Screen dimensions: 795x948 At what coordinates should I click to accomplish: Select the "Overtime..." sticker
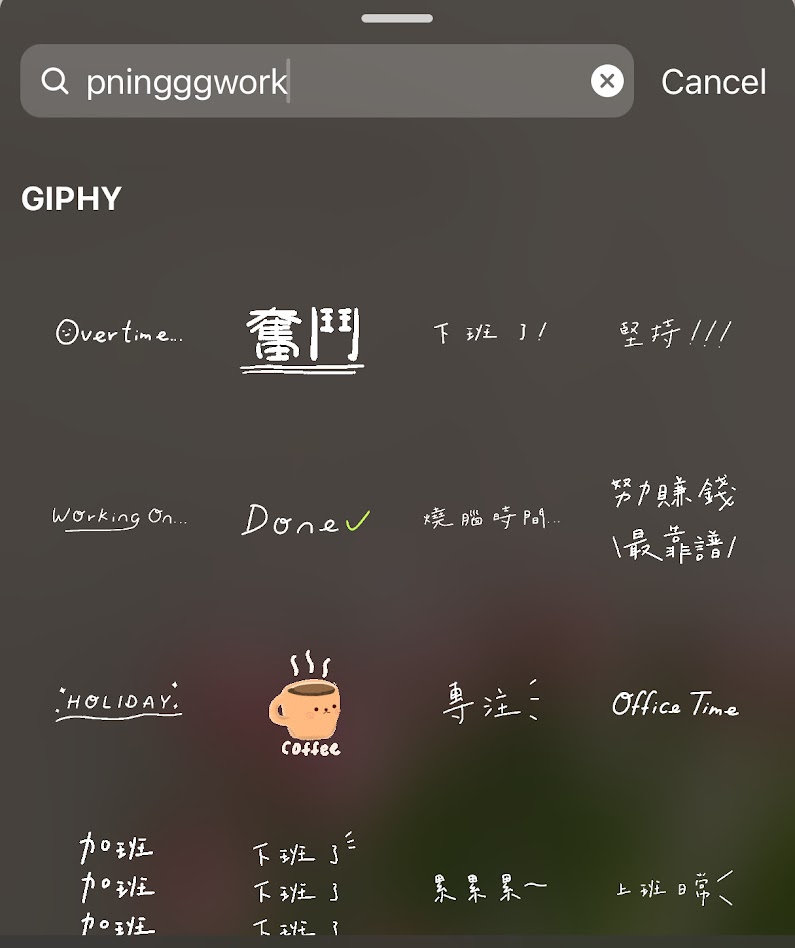click(119, 334)
